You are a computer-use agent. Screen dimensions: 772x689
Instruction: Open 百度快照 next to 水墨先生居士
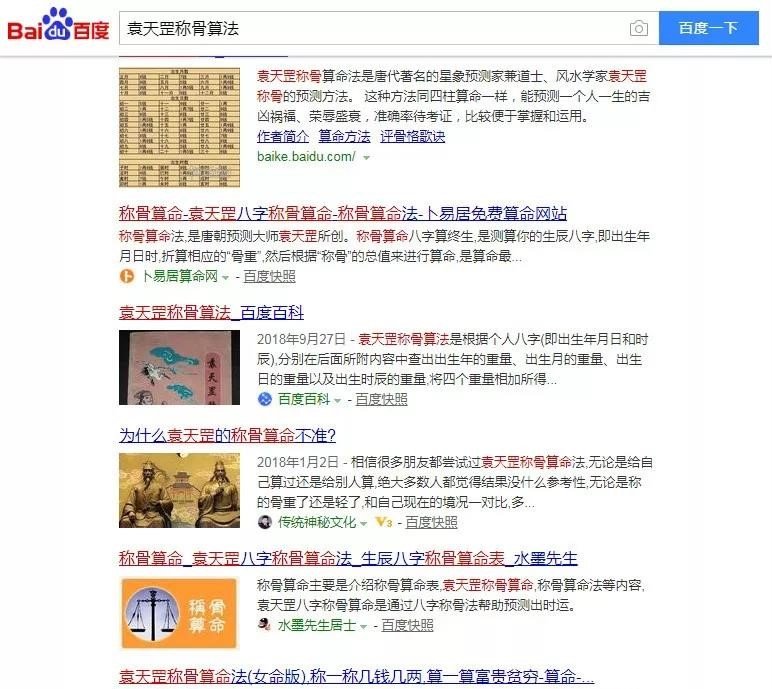pyautogui.click(x=407, y=625)
